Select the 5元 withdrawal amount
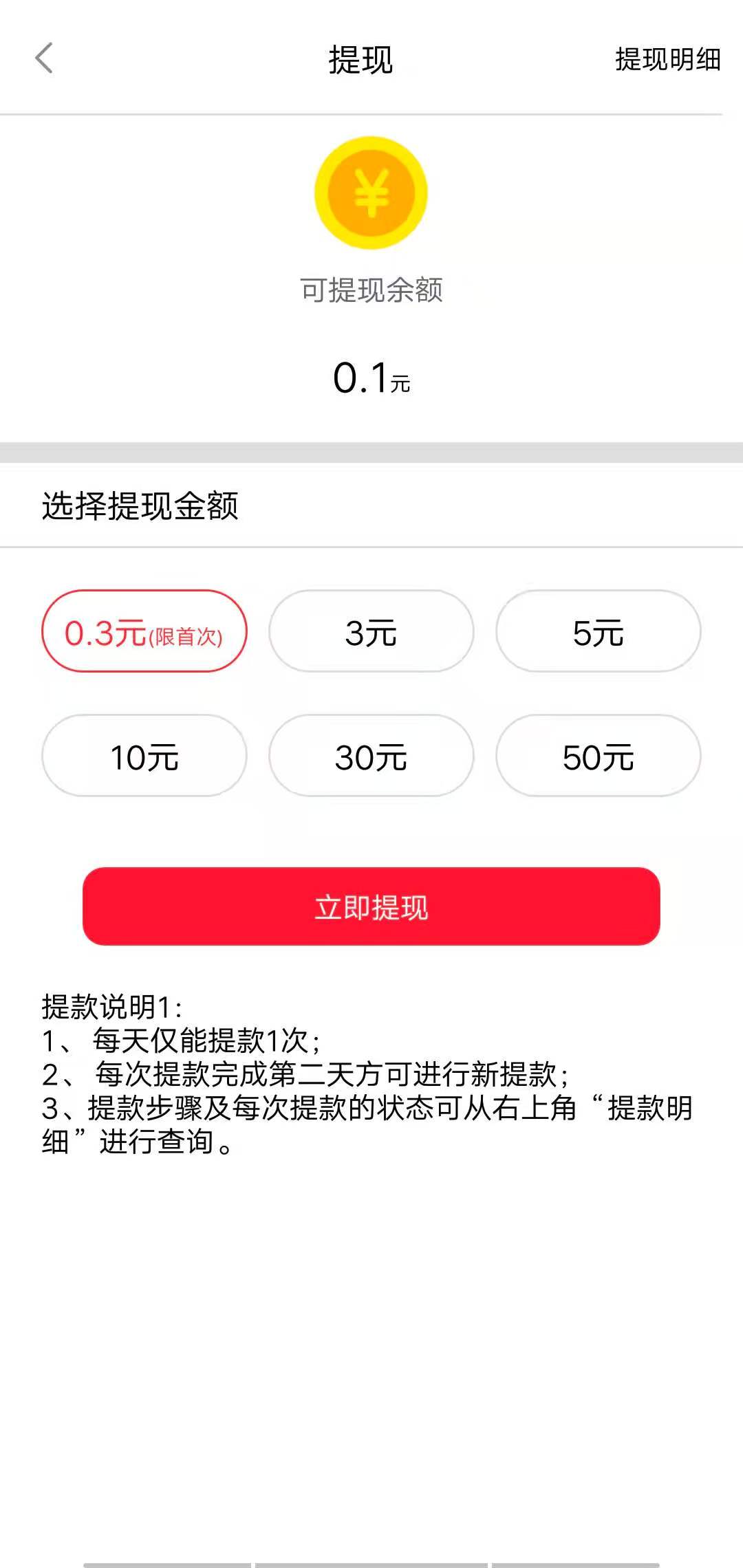Viewport: 743px width, 1568px height. point(598,631)
